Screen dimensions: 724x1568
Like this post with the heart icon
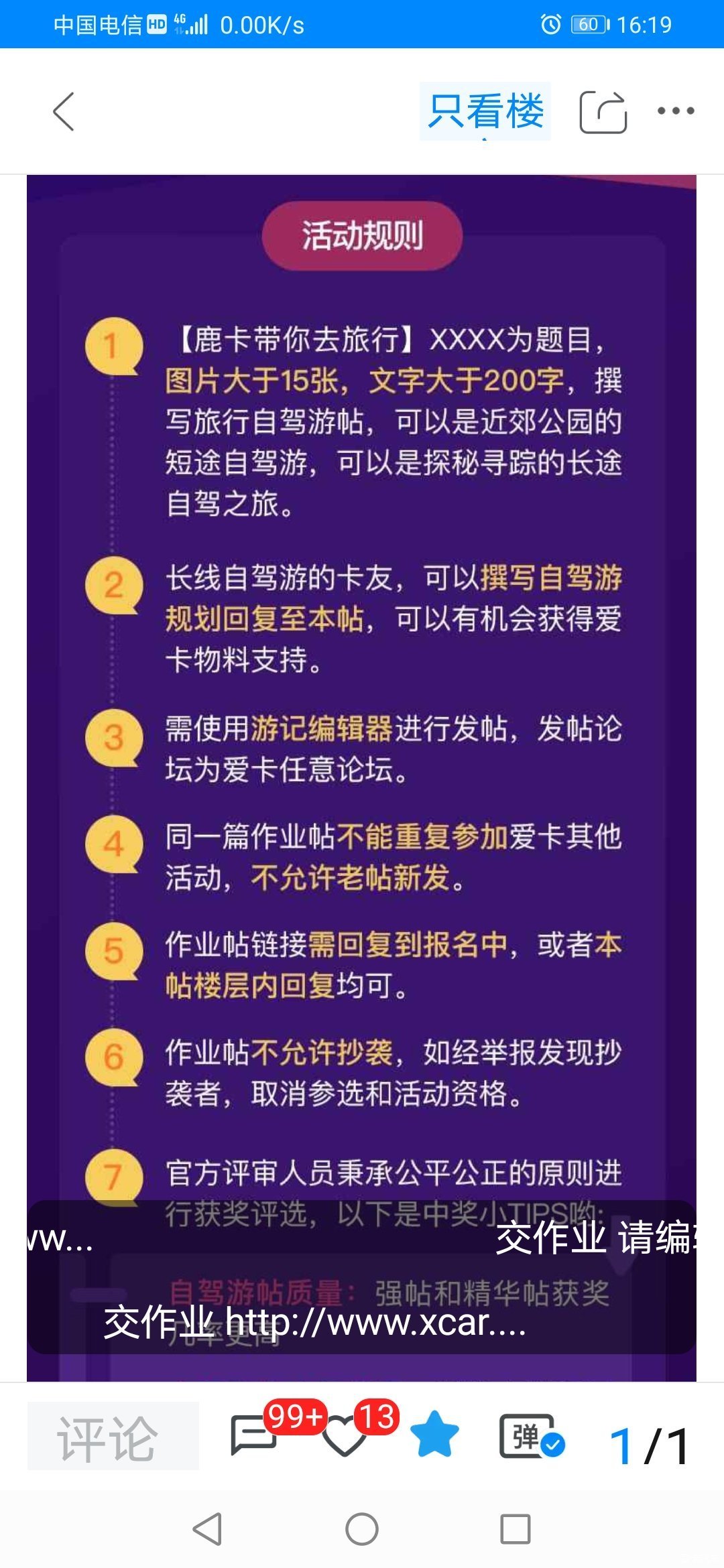pos(344,1435)
